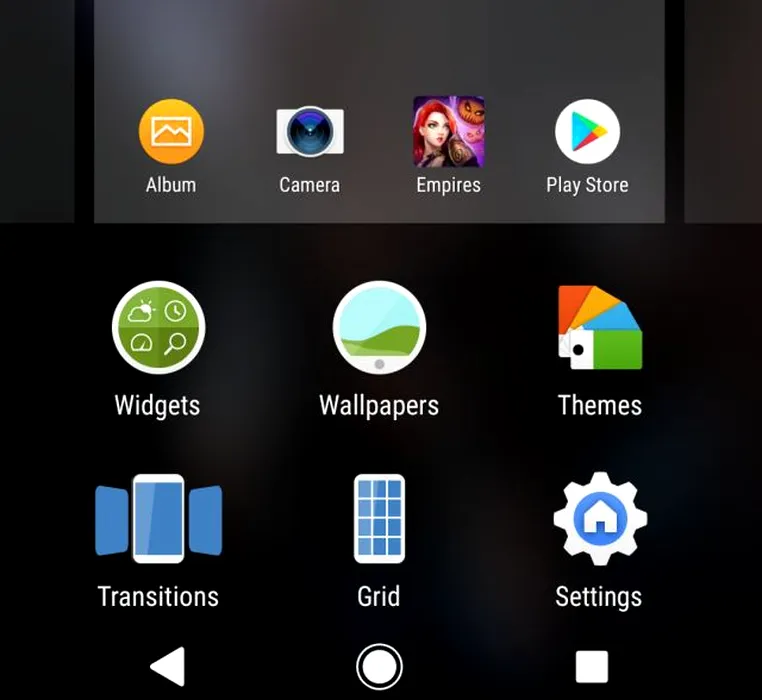Open launcher Settings

(599, 520)
